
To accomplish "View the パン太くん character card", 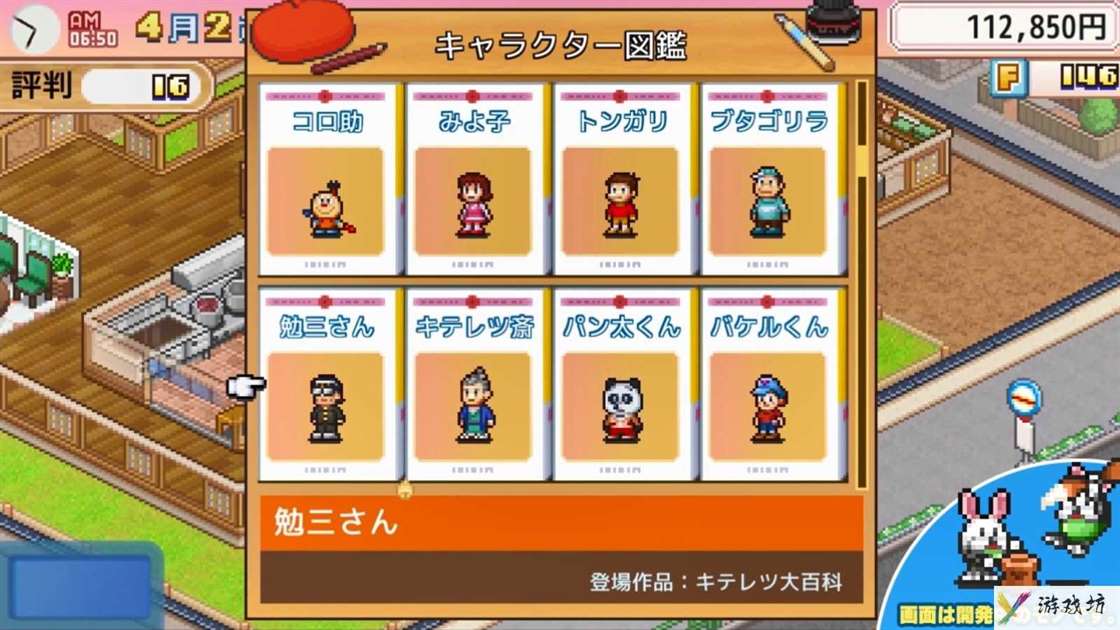I will tap(621, 385).
